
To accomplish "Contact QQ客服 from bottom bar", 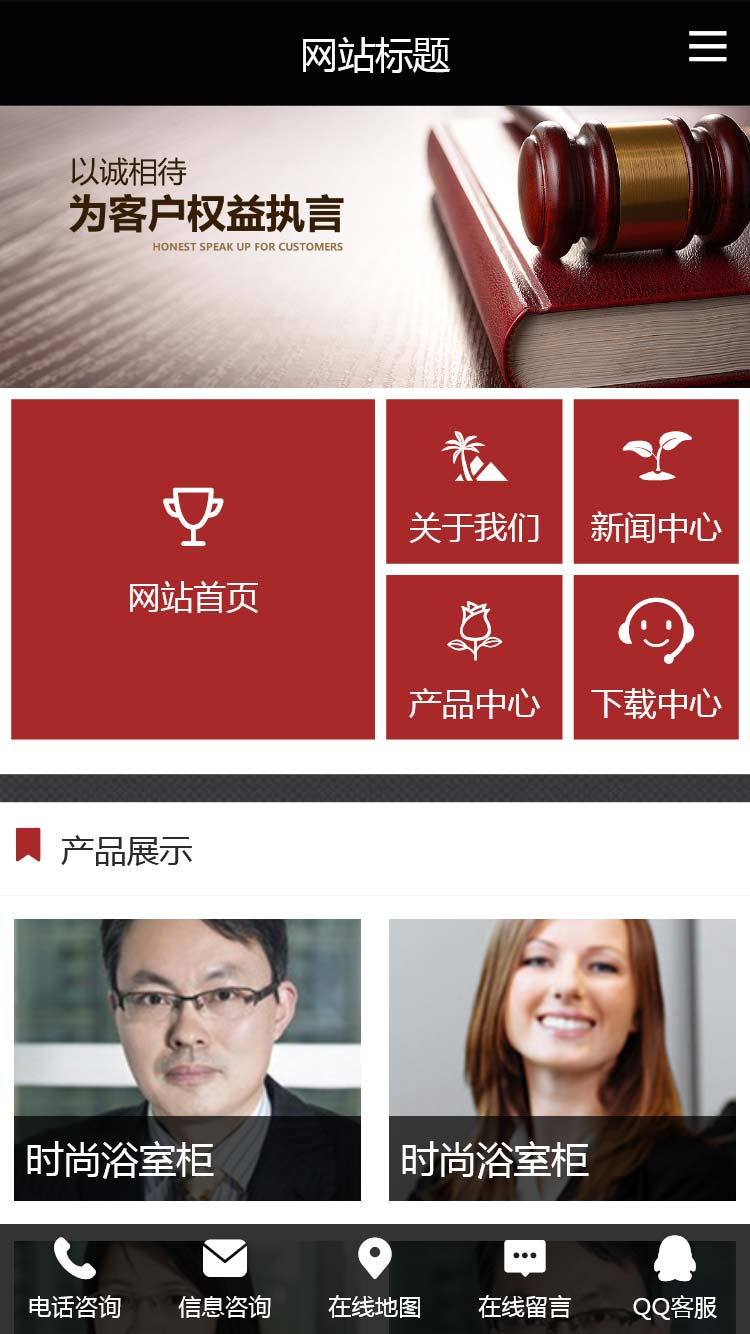I will pyautogui.click(x=675, y=1279).
